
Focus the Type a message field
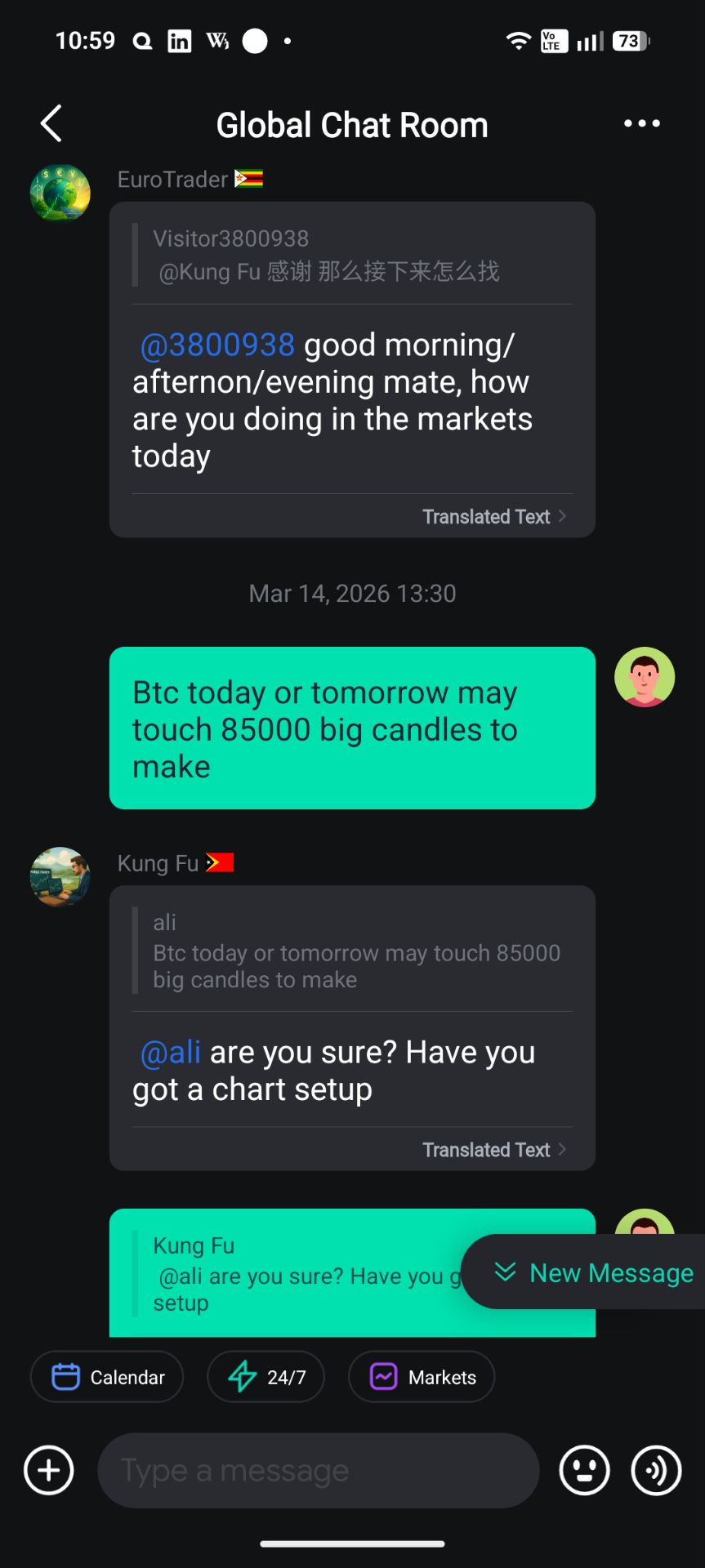coord(318,1470)
